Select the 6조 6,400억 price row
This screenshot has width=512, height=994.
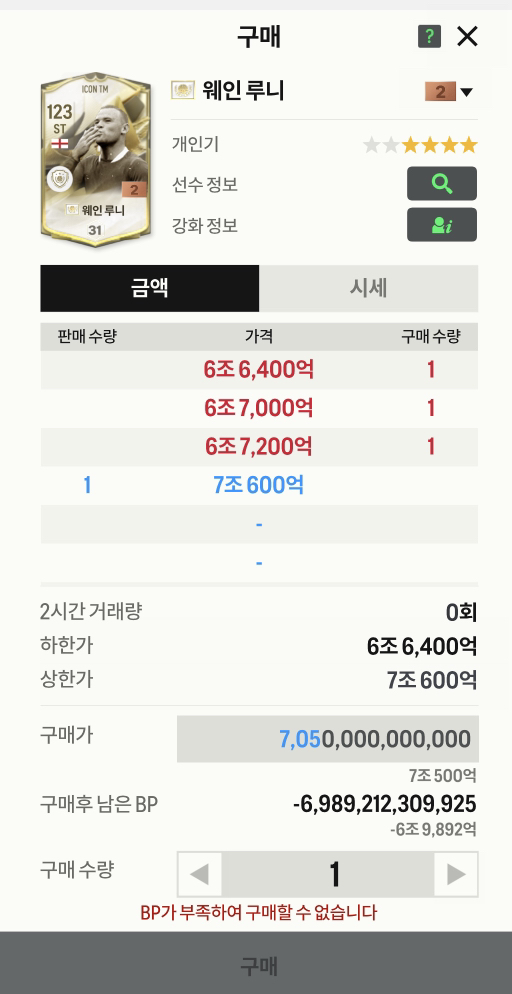click(x=259, y=370)
